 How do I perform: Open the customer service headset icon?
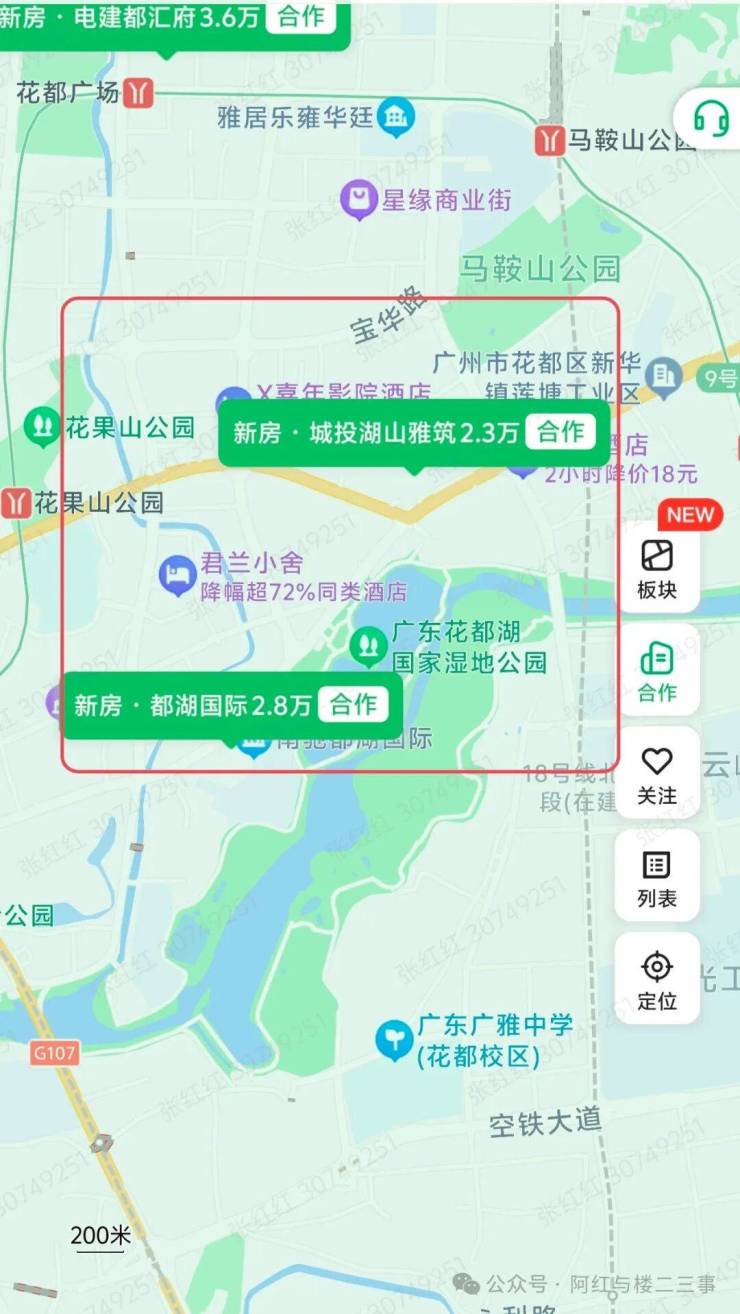[x=711, y=119]
